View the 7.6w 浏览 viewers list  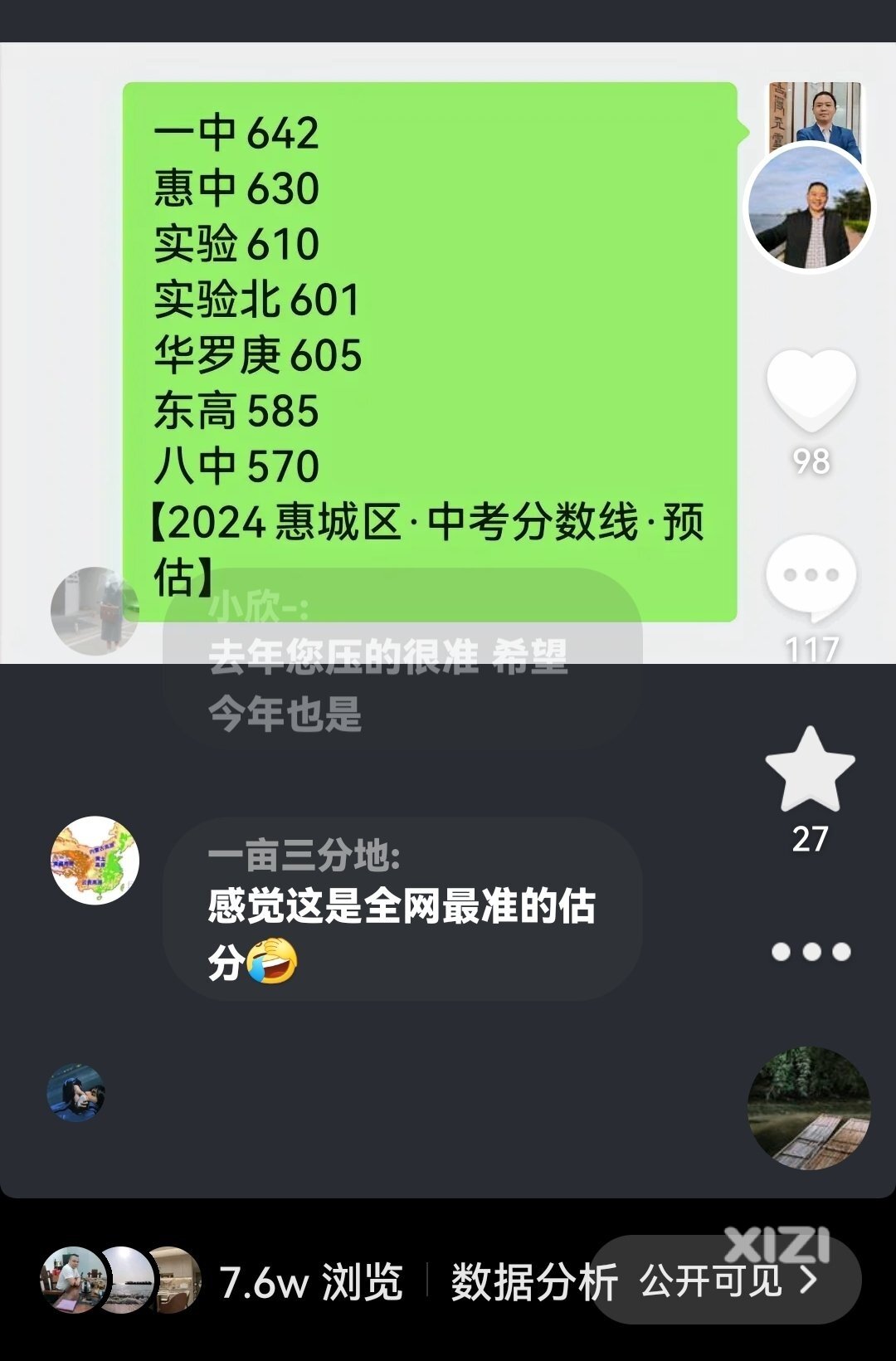click(x=310, y=1282)
